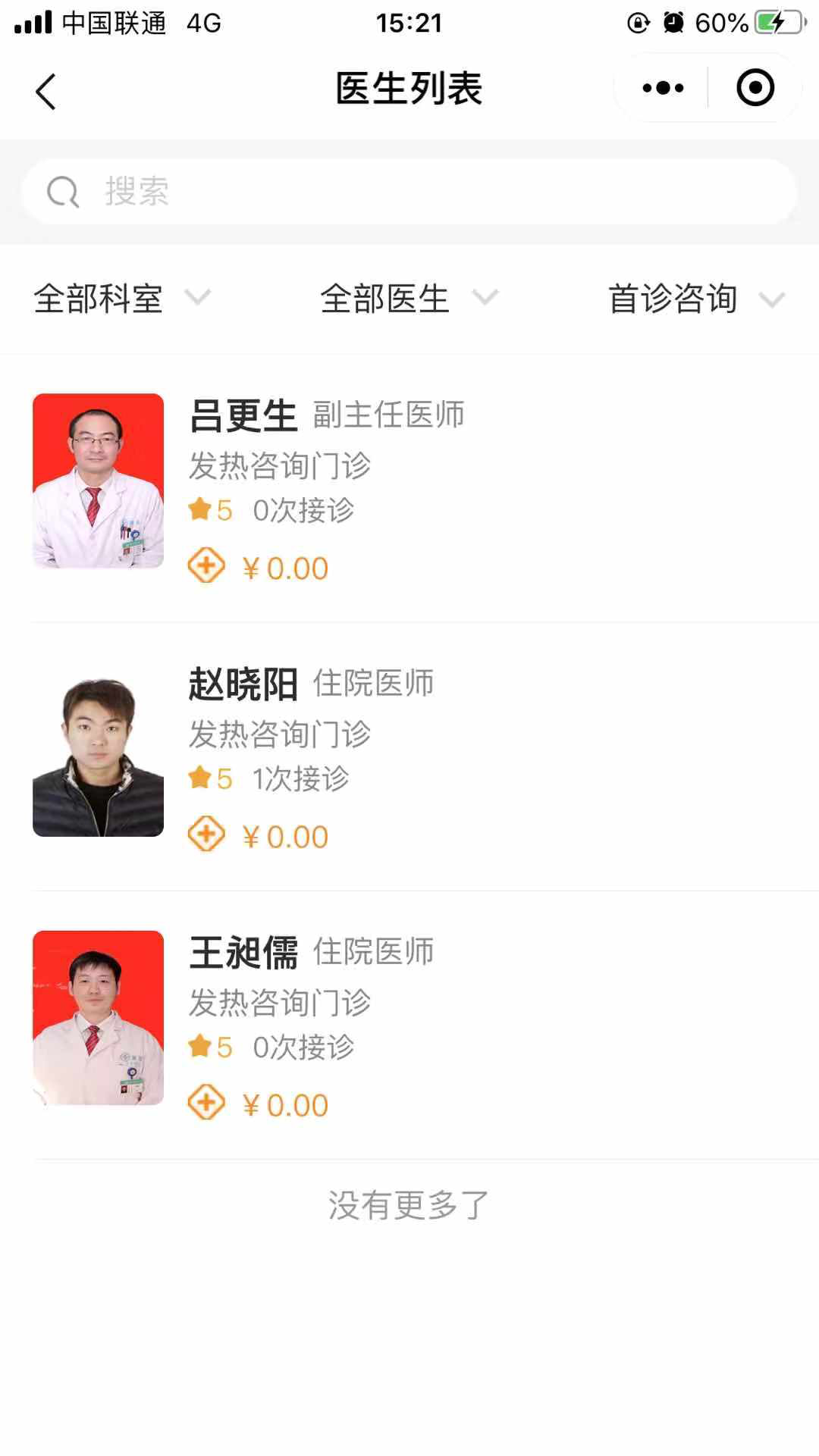
Task: Open doctor 赵晓阳's profile
Action: click(x=409, y=757)
